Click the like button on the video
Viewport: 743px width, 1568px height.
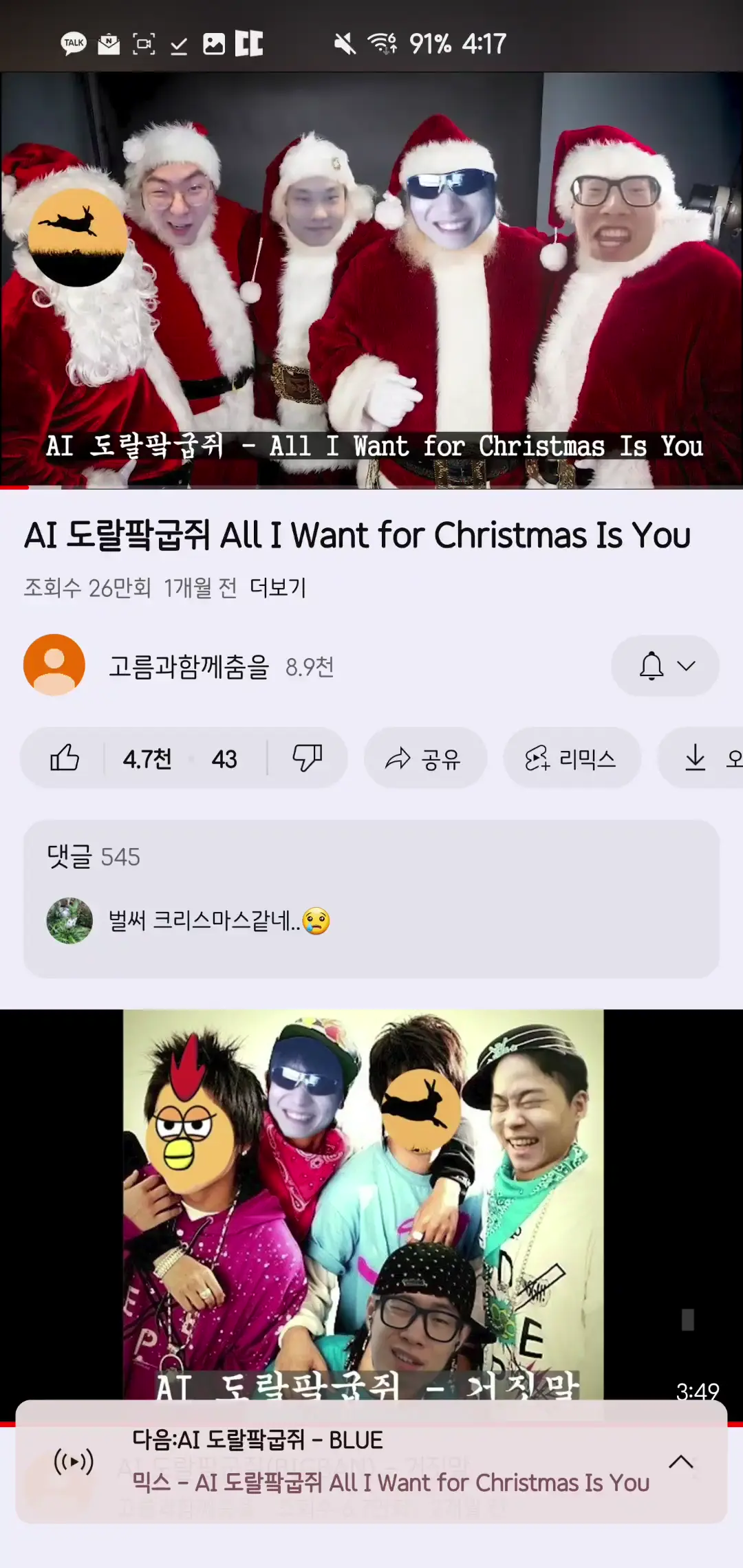pyautogui.click(x=65, y=758)
